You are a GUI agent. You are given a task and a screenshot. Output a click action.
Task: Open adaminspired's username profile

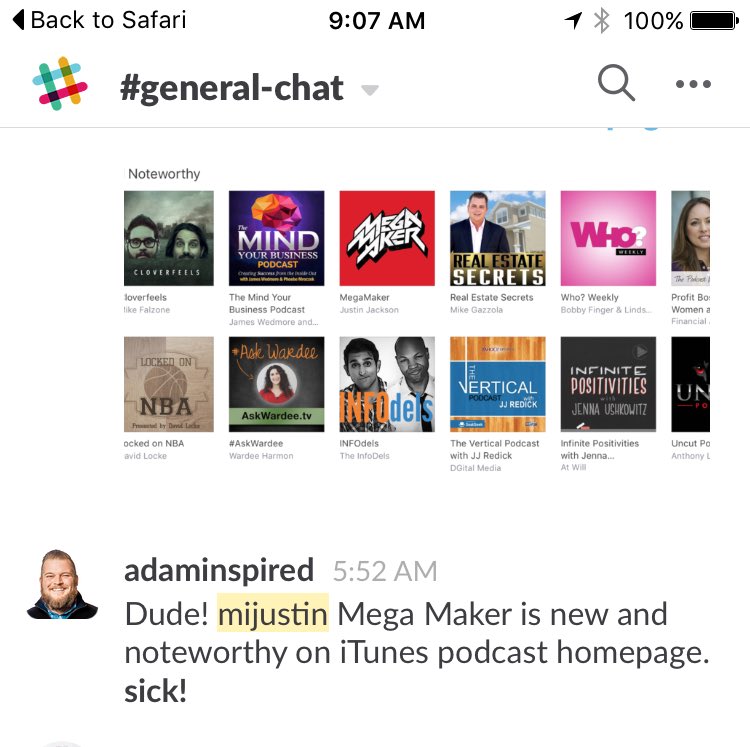218,571
